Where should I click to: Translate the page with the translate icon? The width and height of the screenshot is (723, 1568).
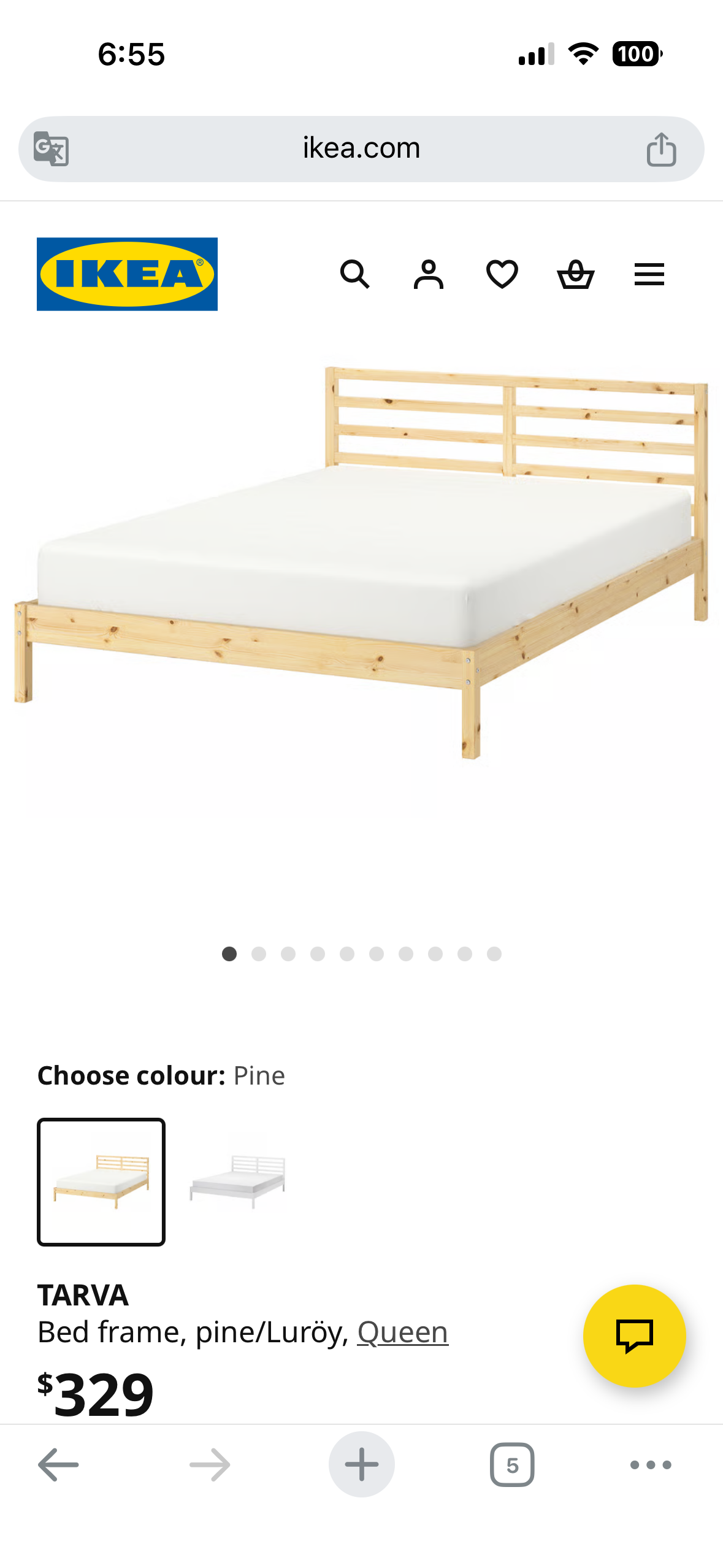tap(51, 149)
